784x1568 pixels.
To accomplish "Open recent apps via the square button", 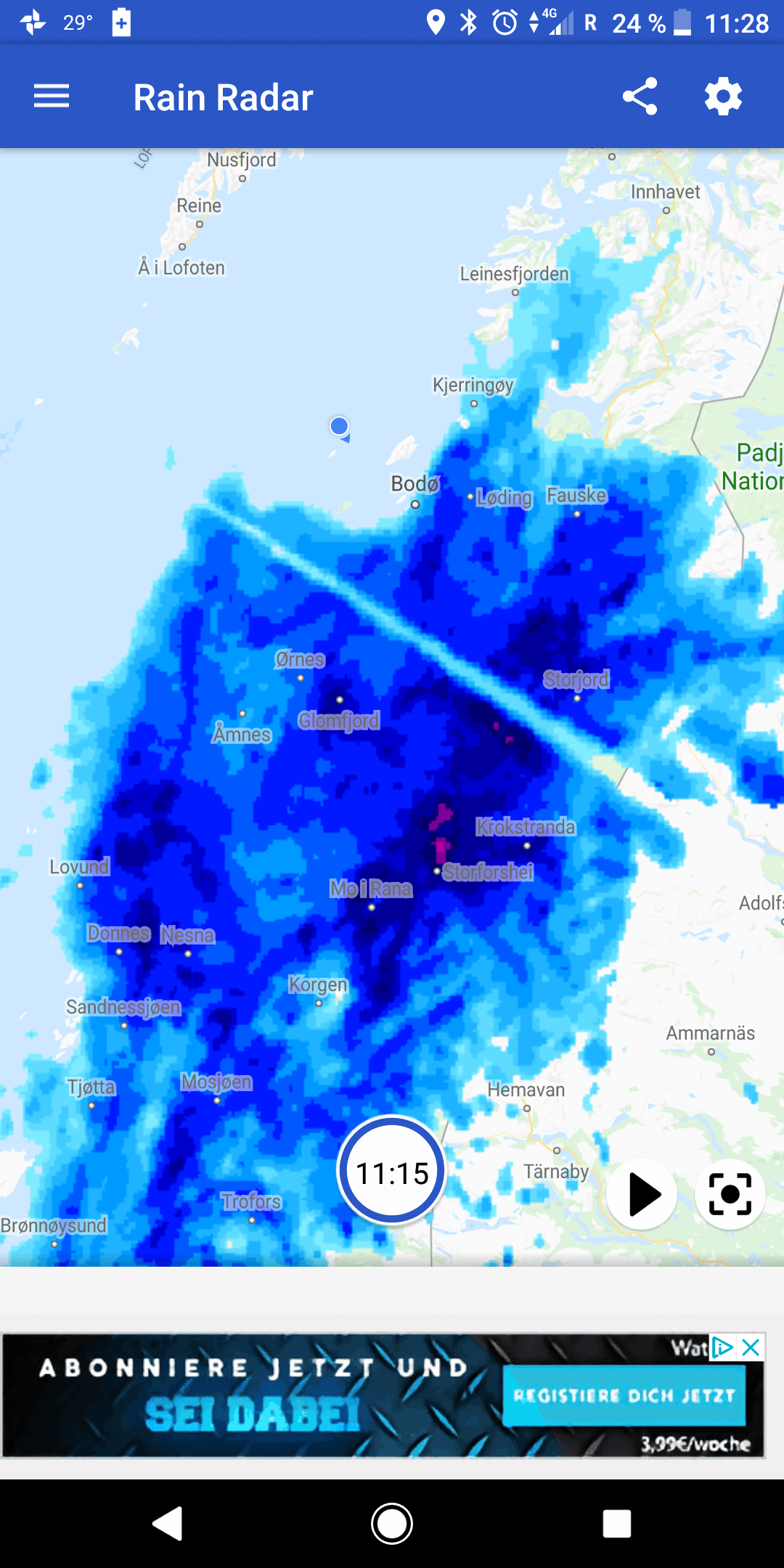I will coord(616,1523).
